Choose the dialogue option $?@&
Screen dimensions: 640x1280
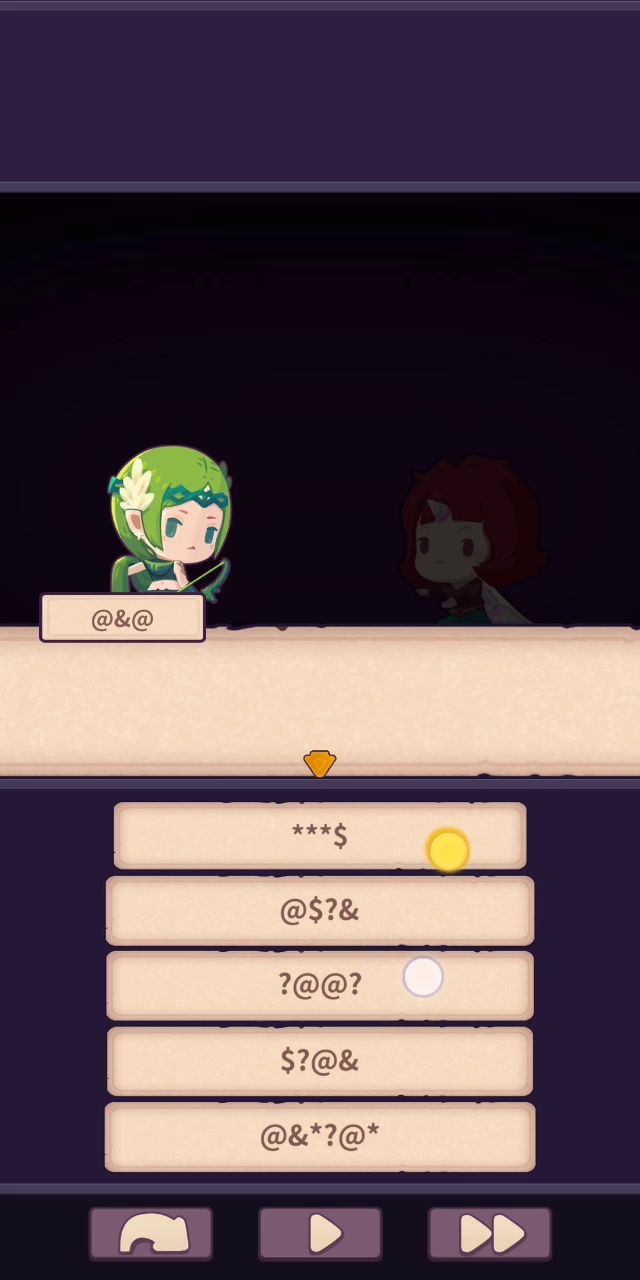(319, 1061)
